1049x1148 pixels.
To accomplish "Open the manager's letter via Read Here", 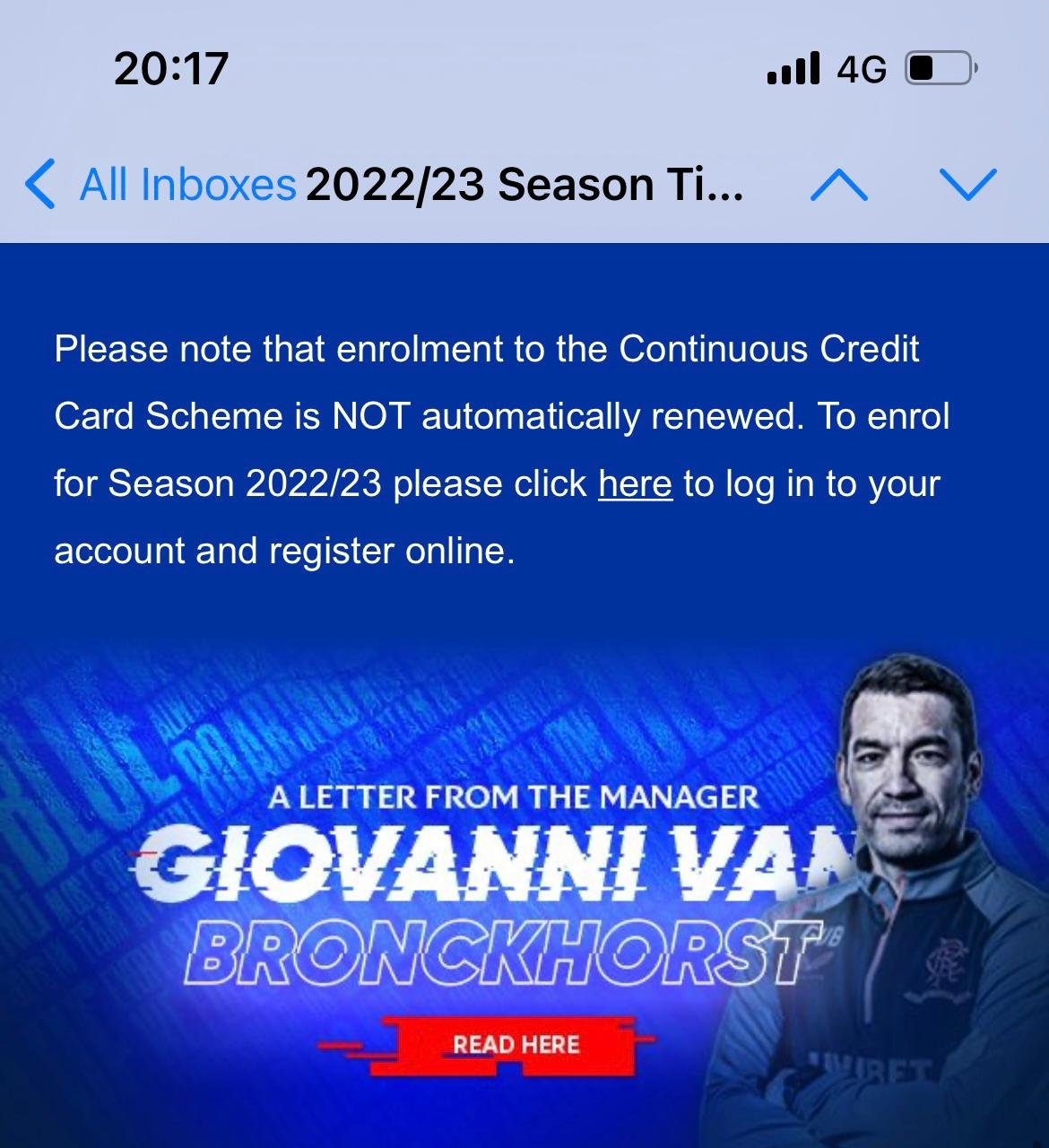I will click(516, 1045).
